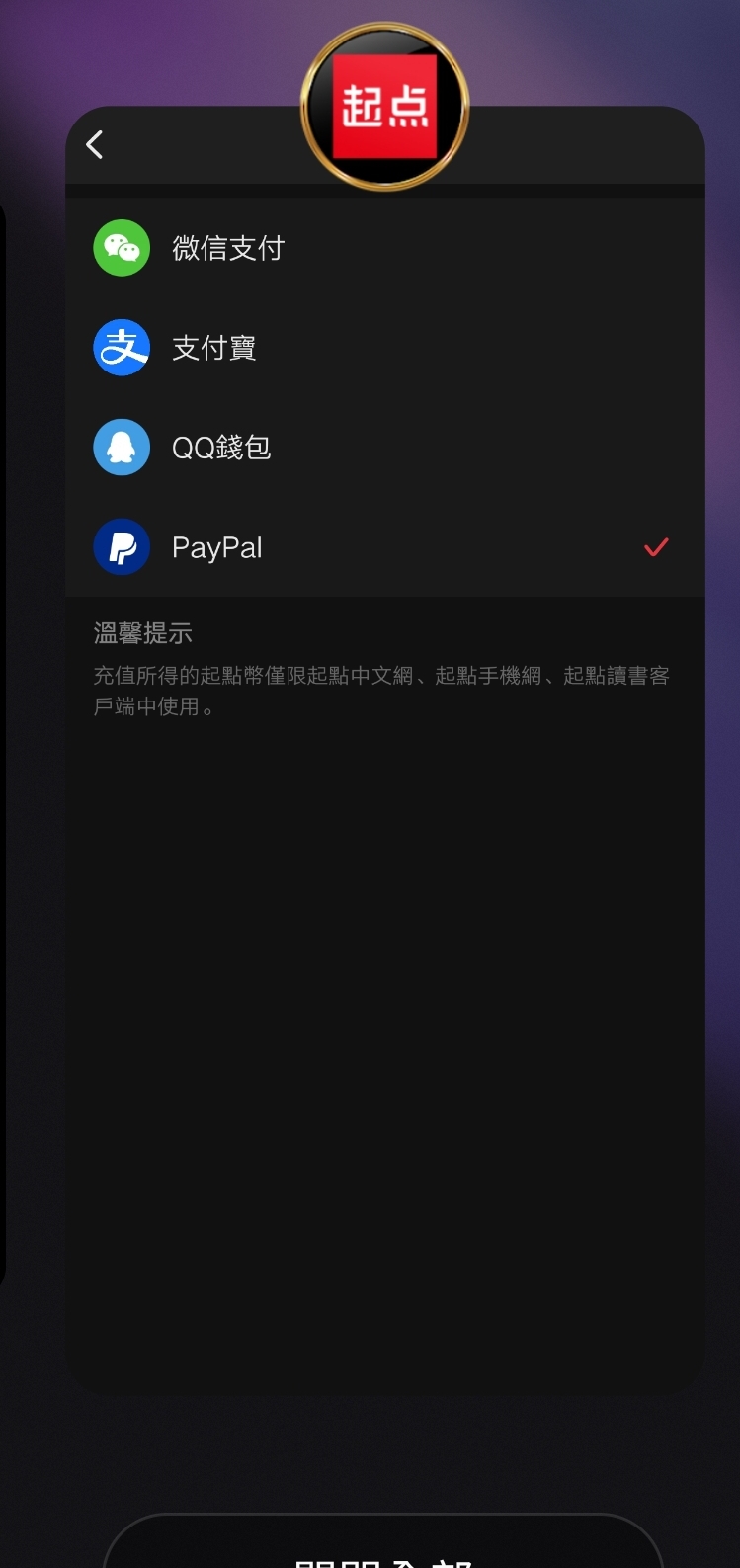Viewport: 740px width, 1568px height.
Task: Tap the close all button at the bottom
Action: pyautogui.click(x=383, y=1541)
